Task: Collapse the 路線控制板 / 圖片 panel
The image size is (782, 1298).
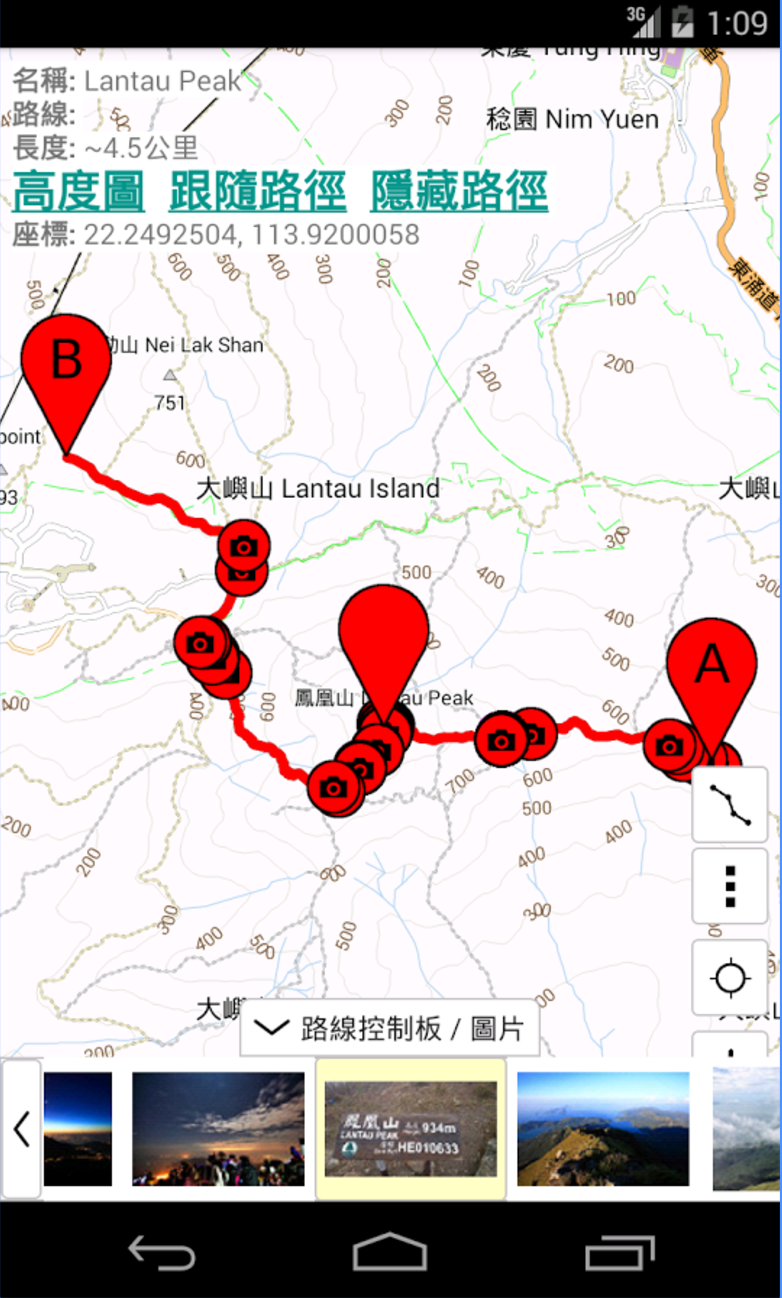Action: (x=390, y=1029)
